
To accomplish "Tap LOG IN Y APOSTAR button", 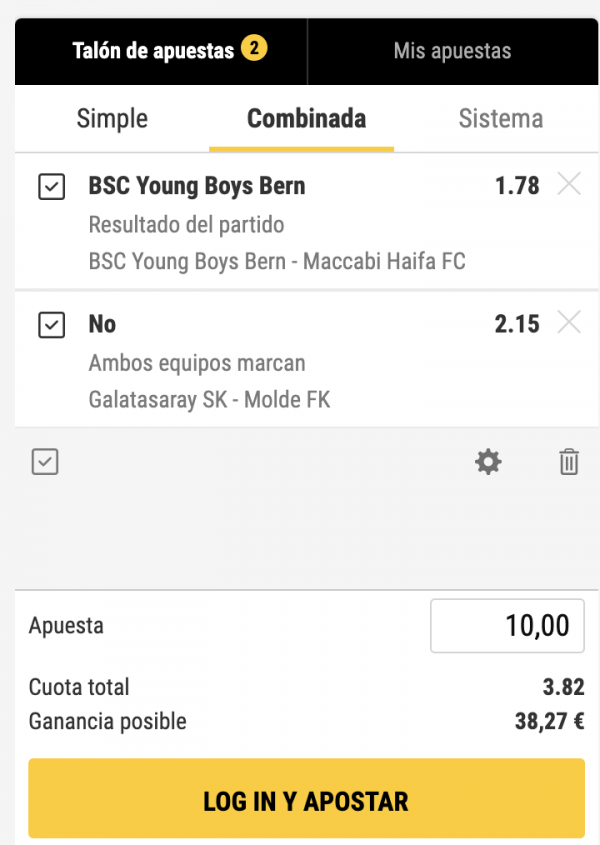I will [x=306, y=801].
